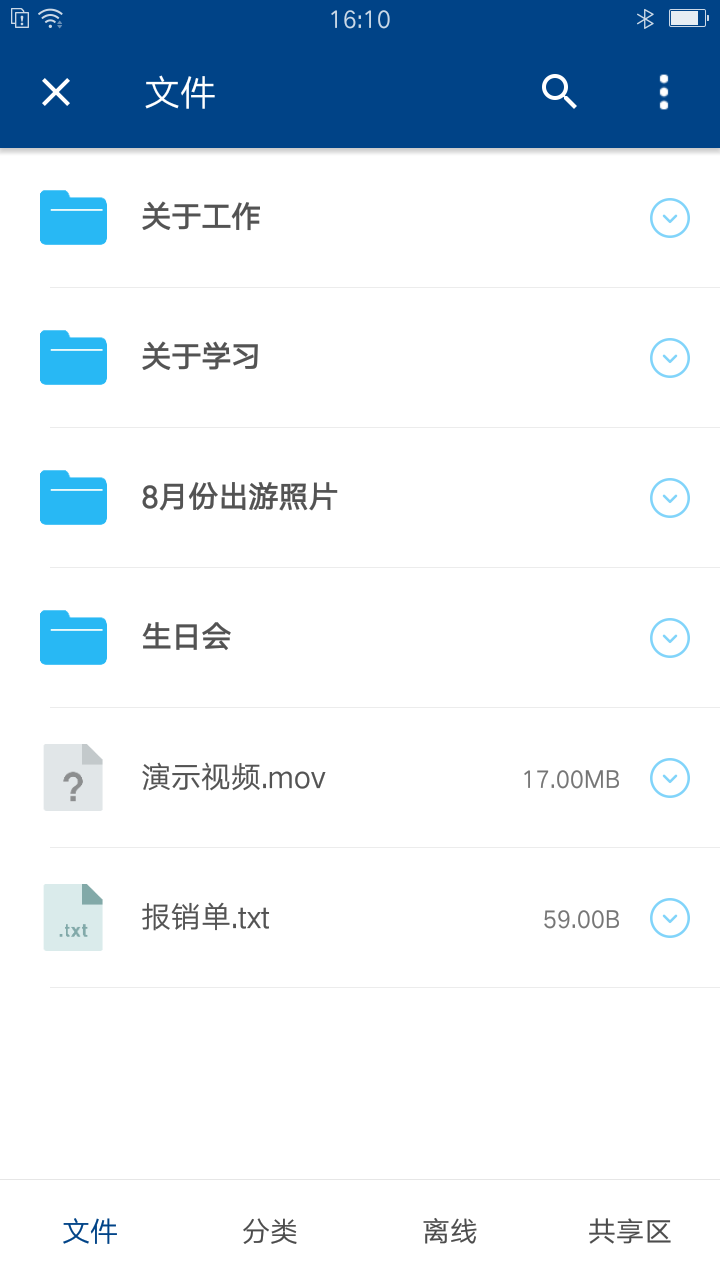Viewport: 720px width, 1280px height.
Task: Expand options for the 生日会 folder
Action: pyautogui.click(x=670, y=638)
